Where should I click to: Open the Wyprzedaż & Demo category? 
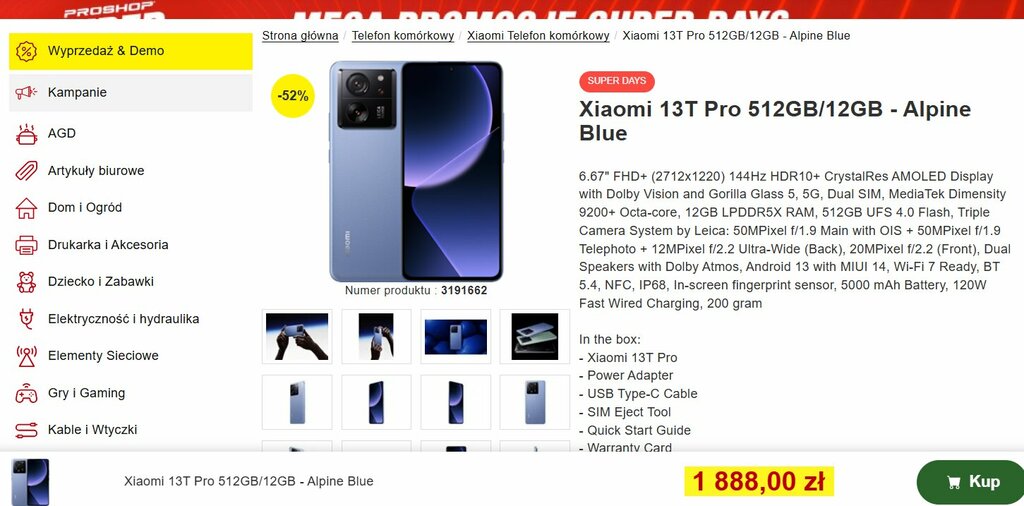click(x=105, y=51)
